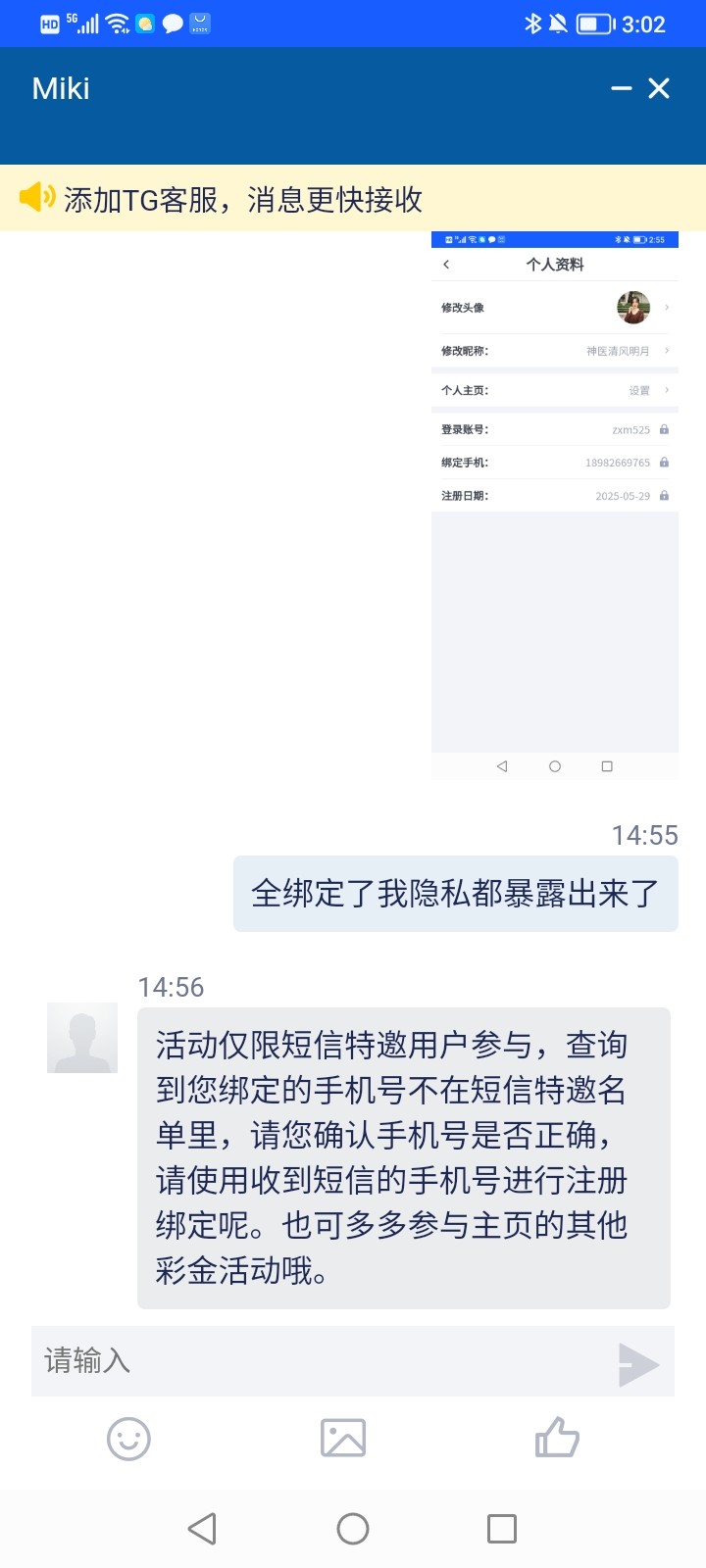Minimize the Miki chat window
This screenshot has width=706, height=1568.
point(621,88)
